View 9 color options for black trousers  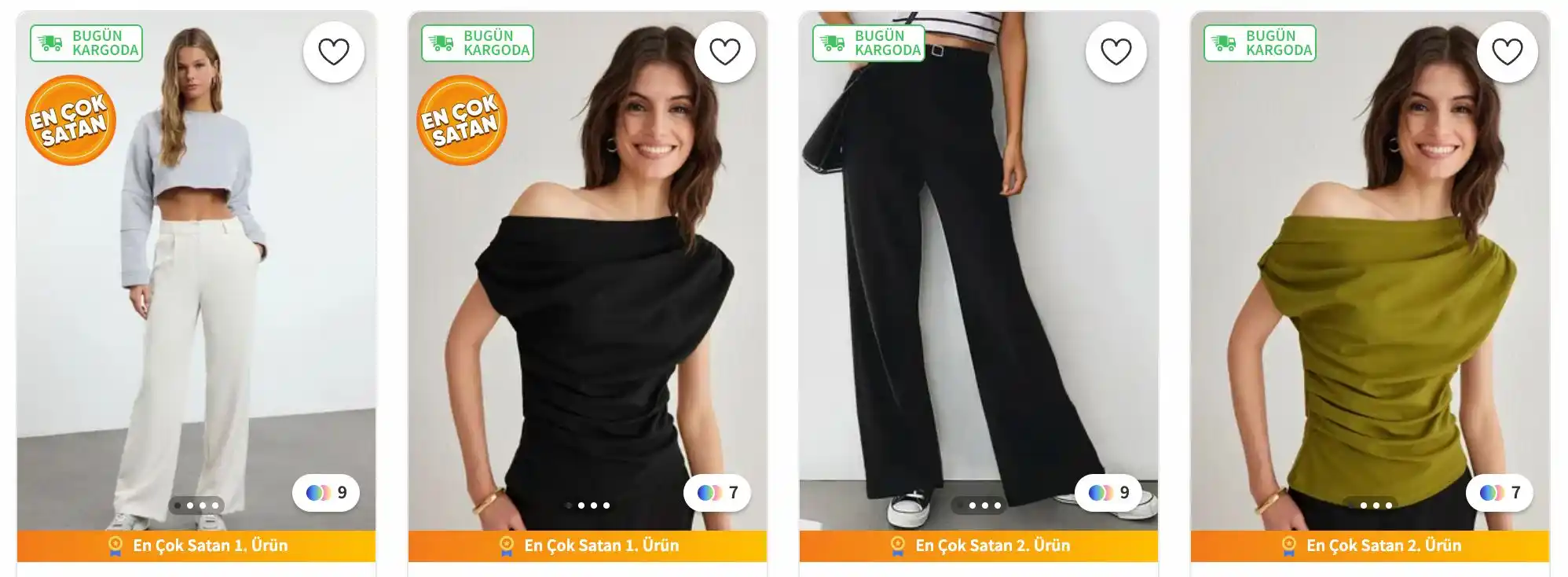[1108, 493]
